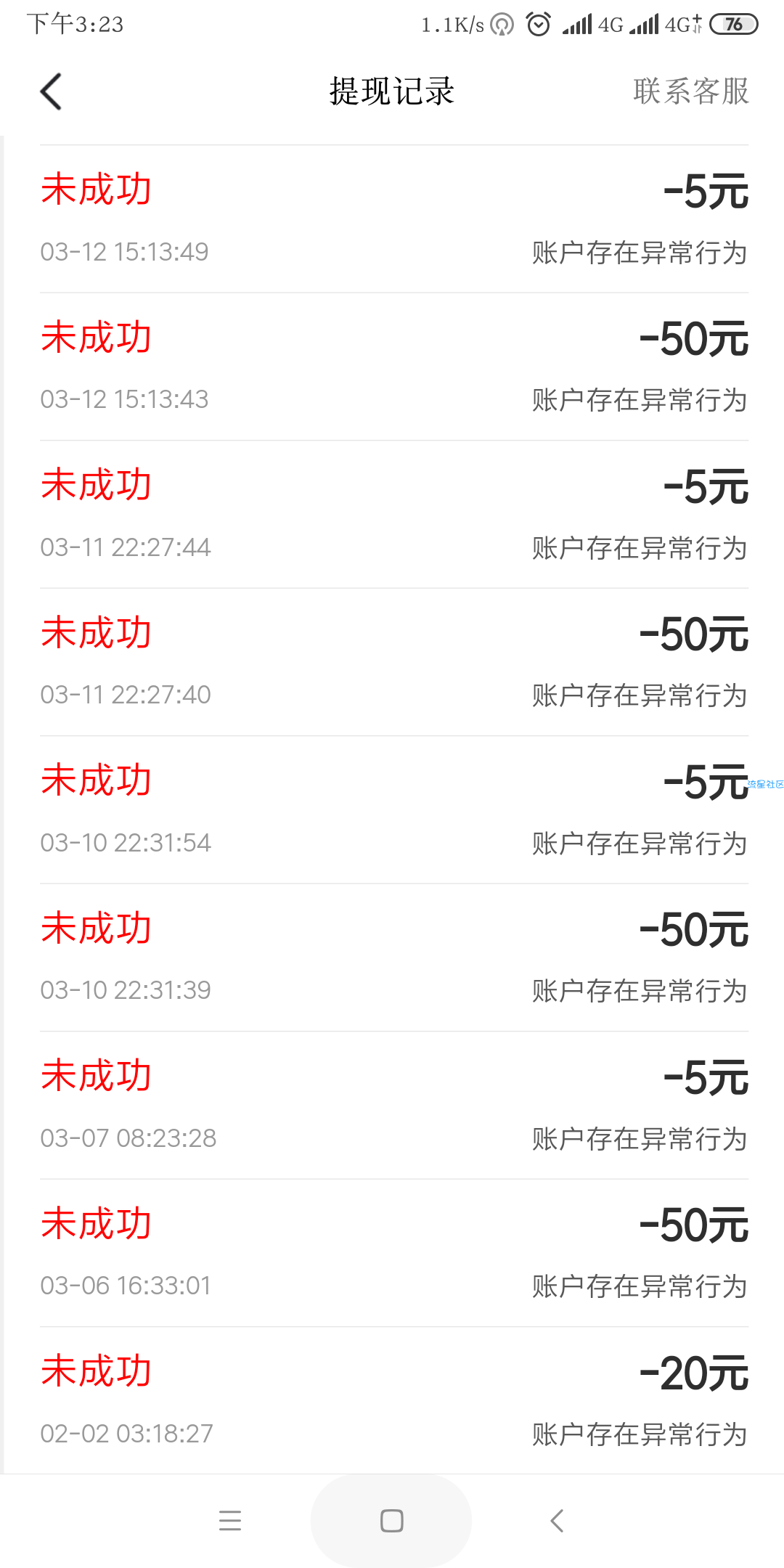Tap 联系客服 to contact customer service
784x1568 pixels.
(x=690, y=91)
